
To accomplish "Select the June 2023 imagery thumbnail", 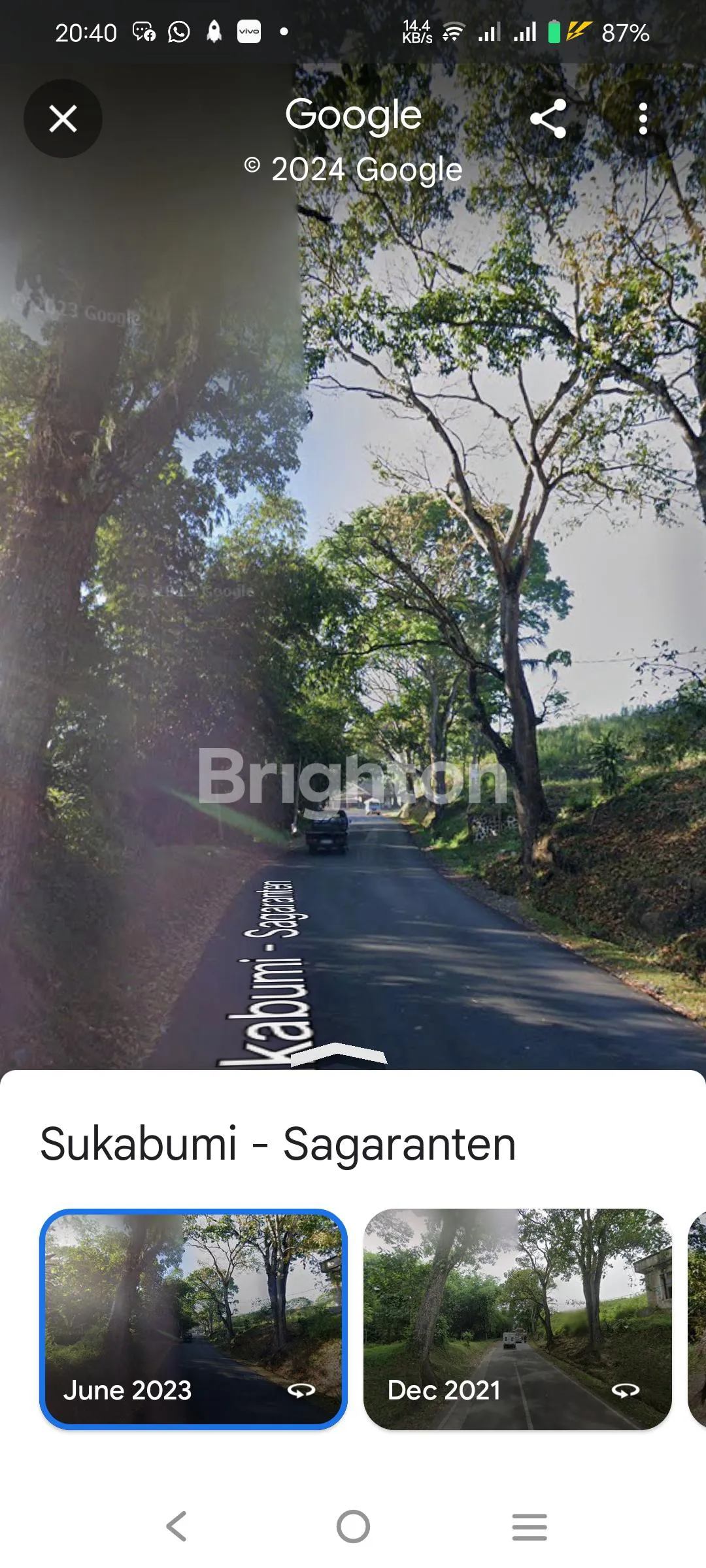I will (193, 1318).
